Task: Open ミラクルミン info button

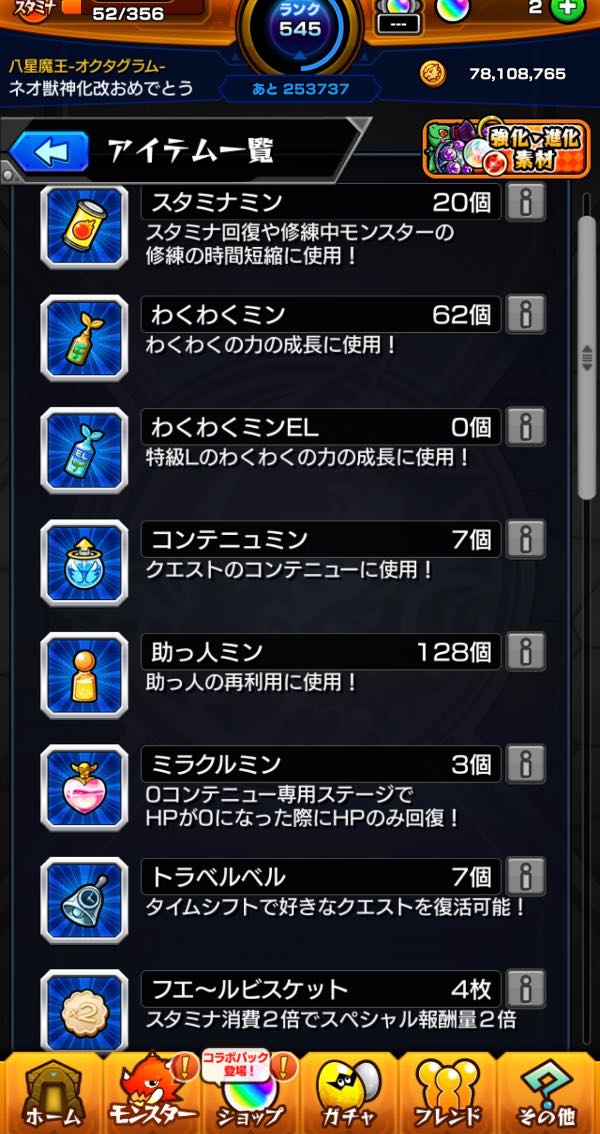Action: [526, 765]
